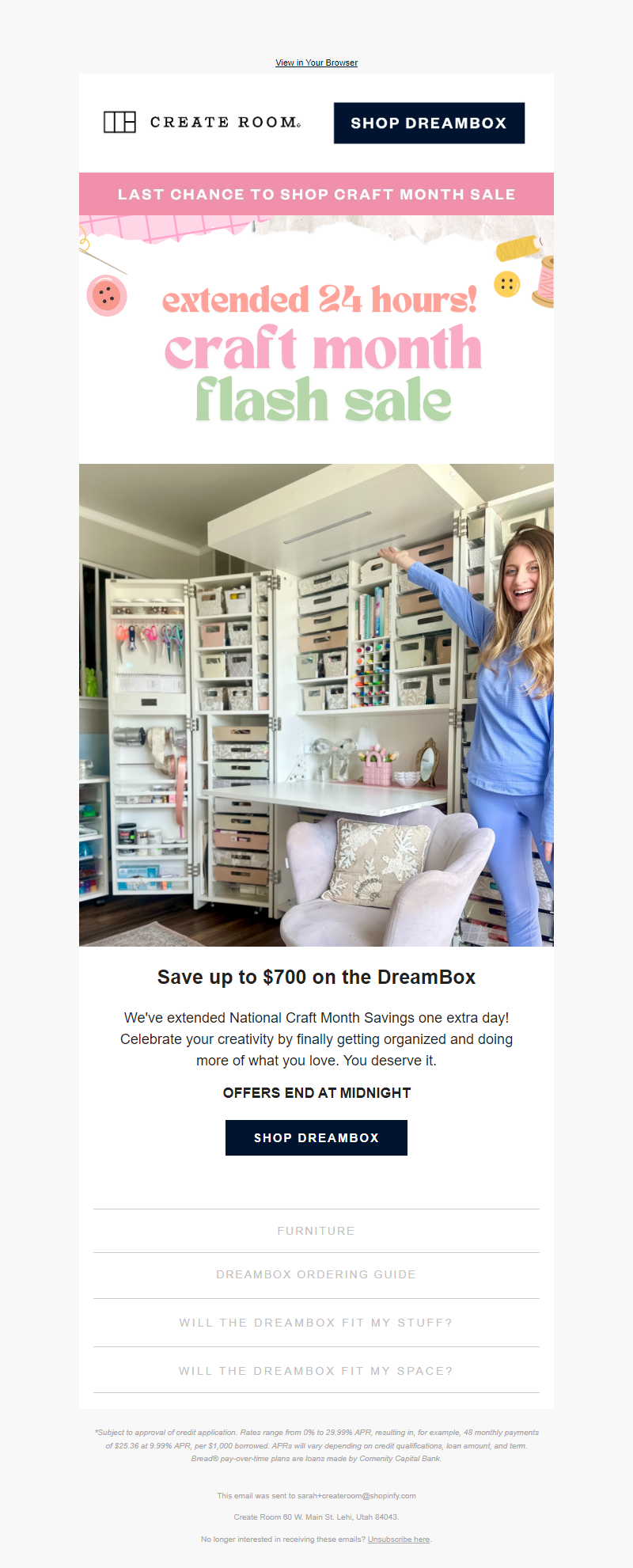Open the DreamBox Ordering Guide link
Screen dimensions: 633x1568
click(316, 1274)
